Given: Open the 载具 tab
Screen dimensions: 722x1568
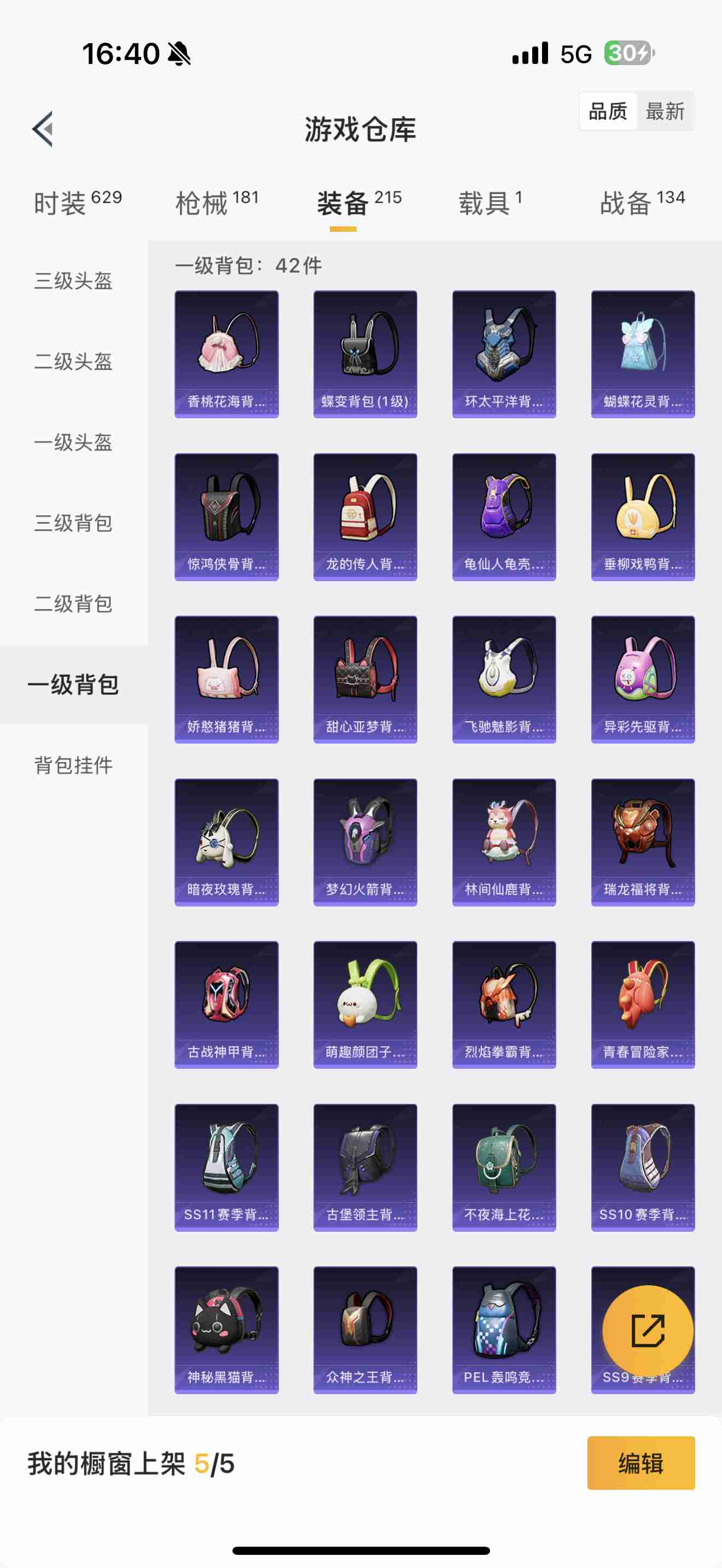Looking at the screenshot, I should point(490,202).
